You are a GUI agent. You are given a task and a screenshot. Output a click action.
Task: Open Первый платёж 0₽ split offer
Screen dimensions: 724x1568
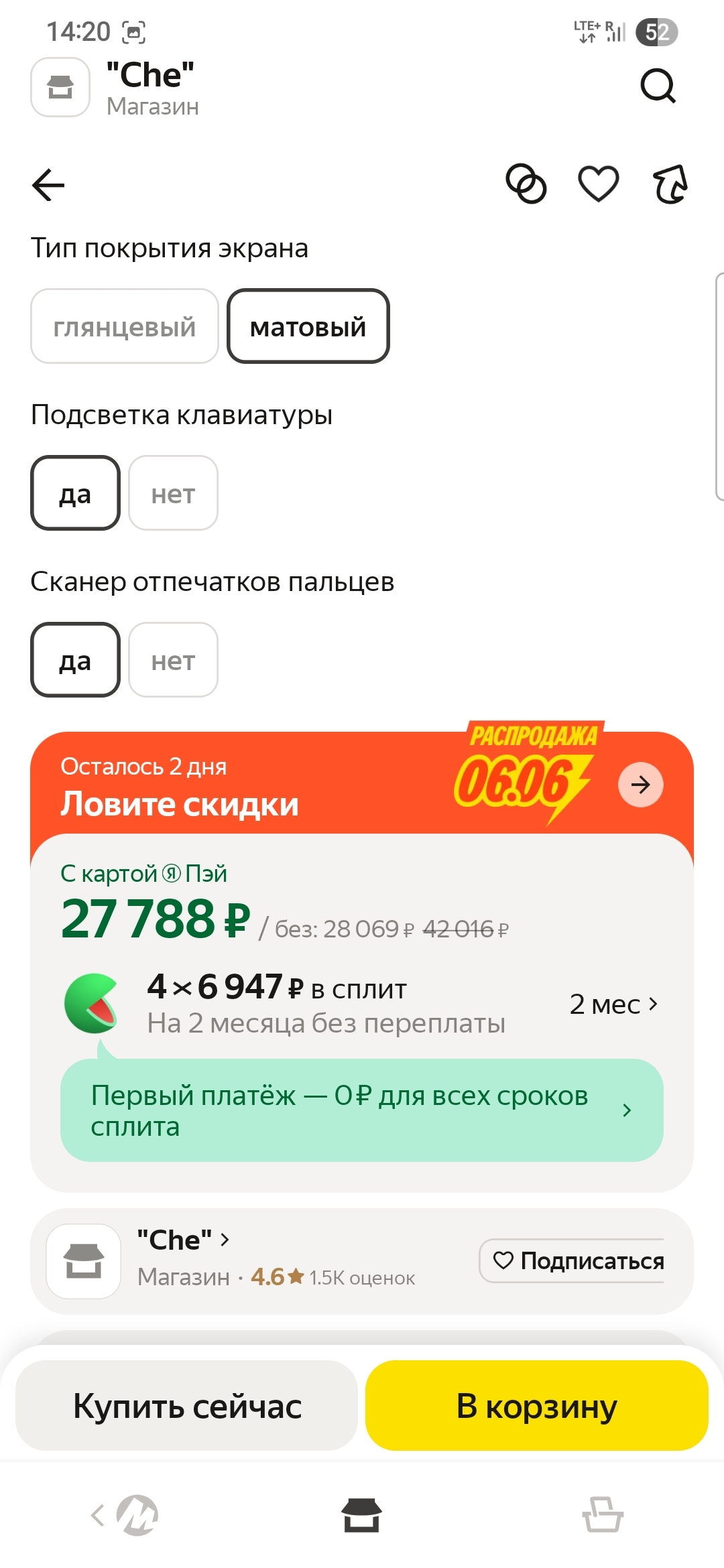click(x=362, y=1110)
